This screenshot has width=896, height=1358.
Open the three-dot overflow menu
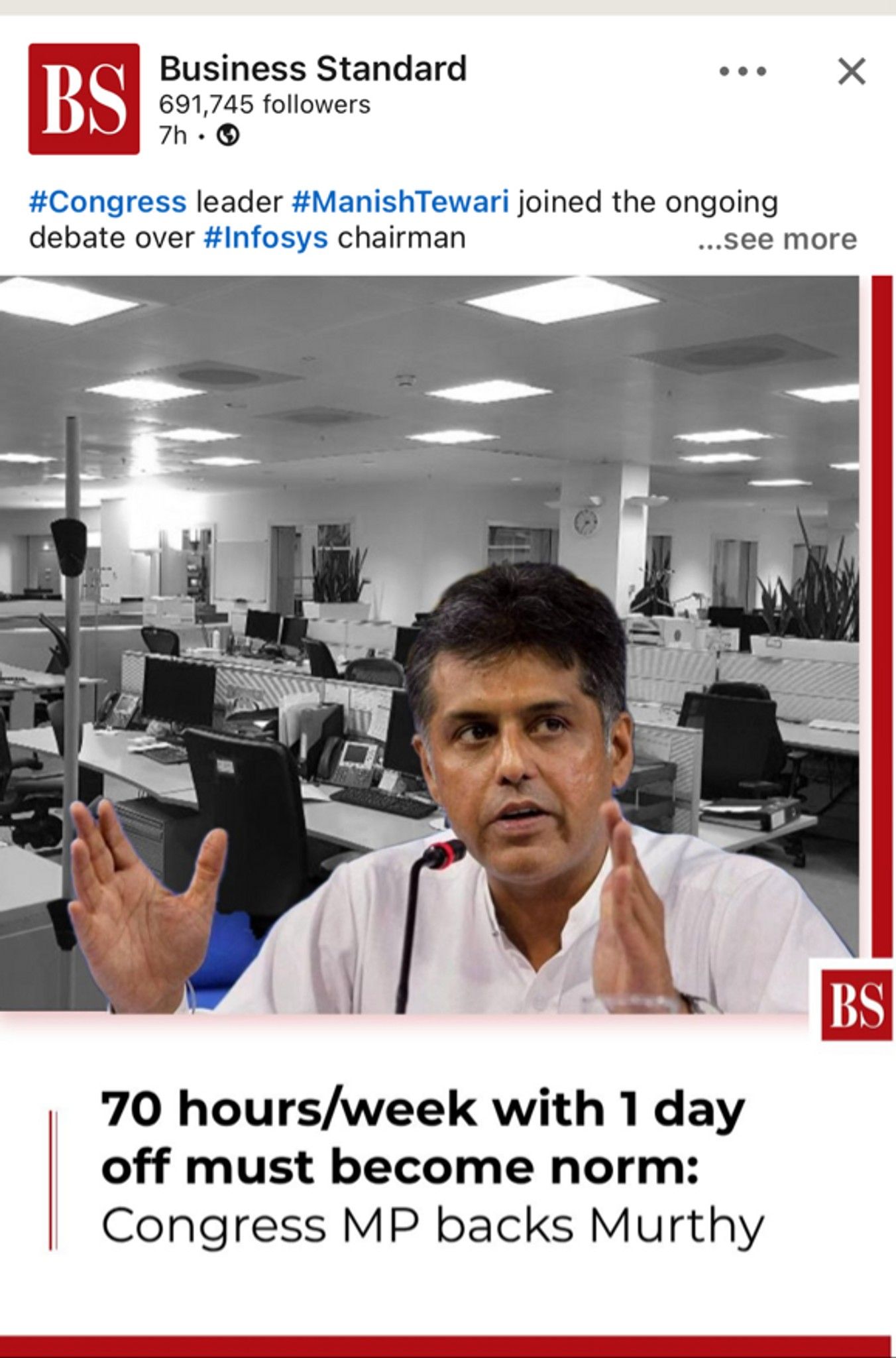tap(743, 71)
